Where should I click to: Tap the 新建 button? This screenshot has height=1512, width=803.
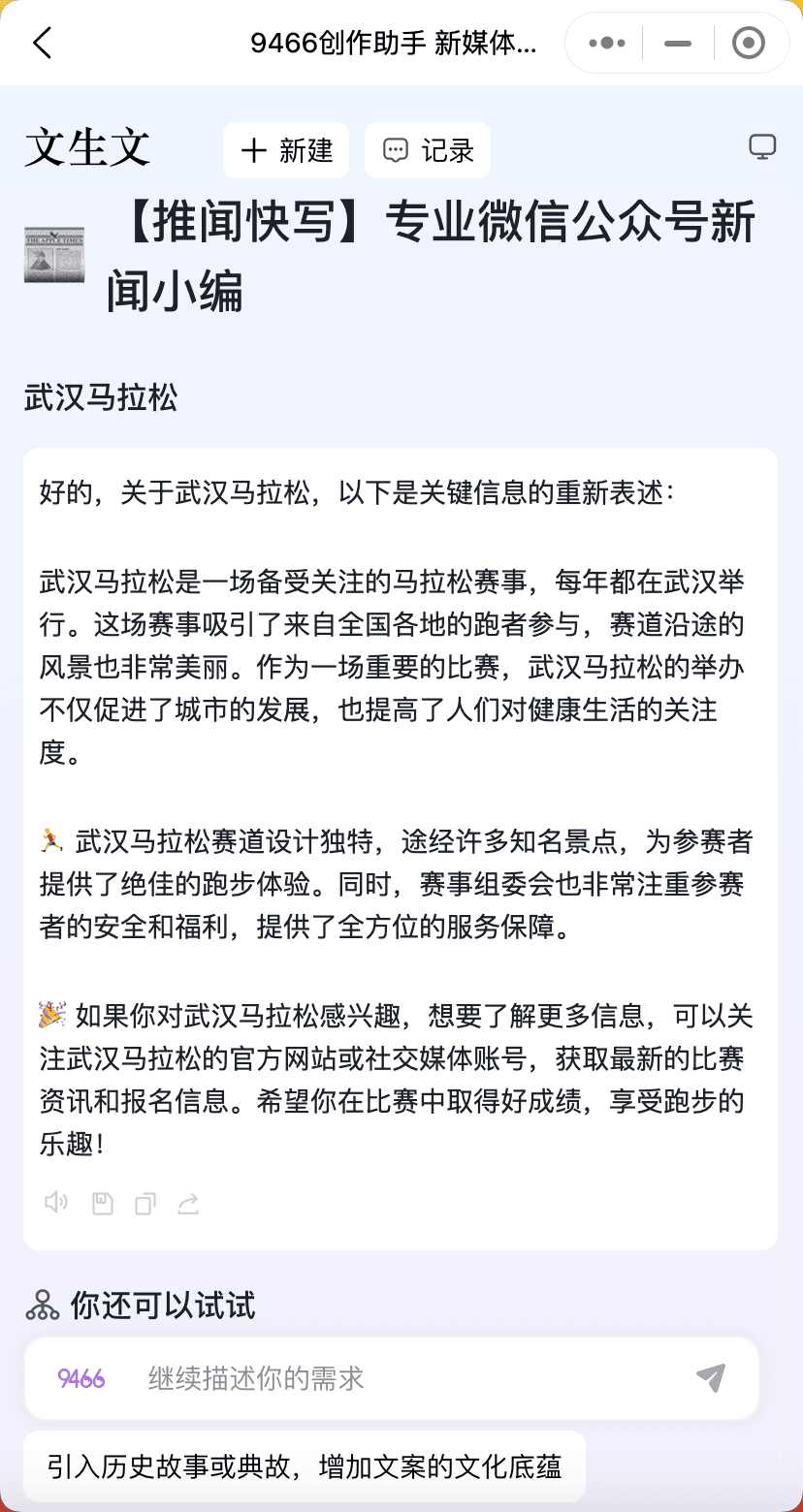pos(286,150)
